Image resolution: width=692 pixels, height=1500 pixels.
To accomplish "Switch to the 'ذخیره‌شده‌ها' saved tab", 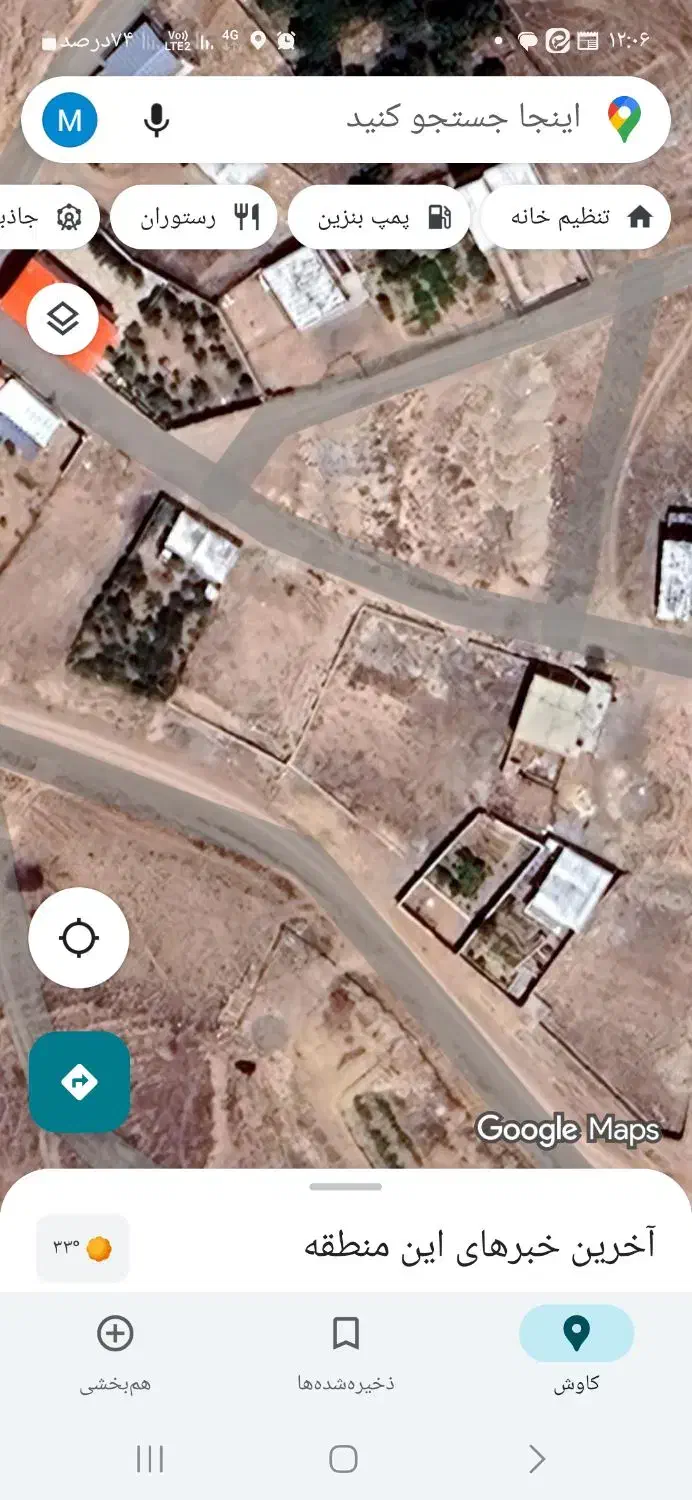I will [346, 1353].
